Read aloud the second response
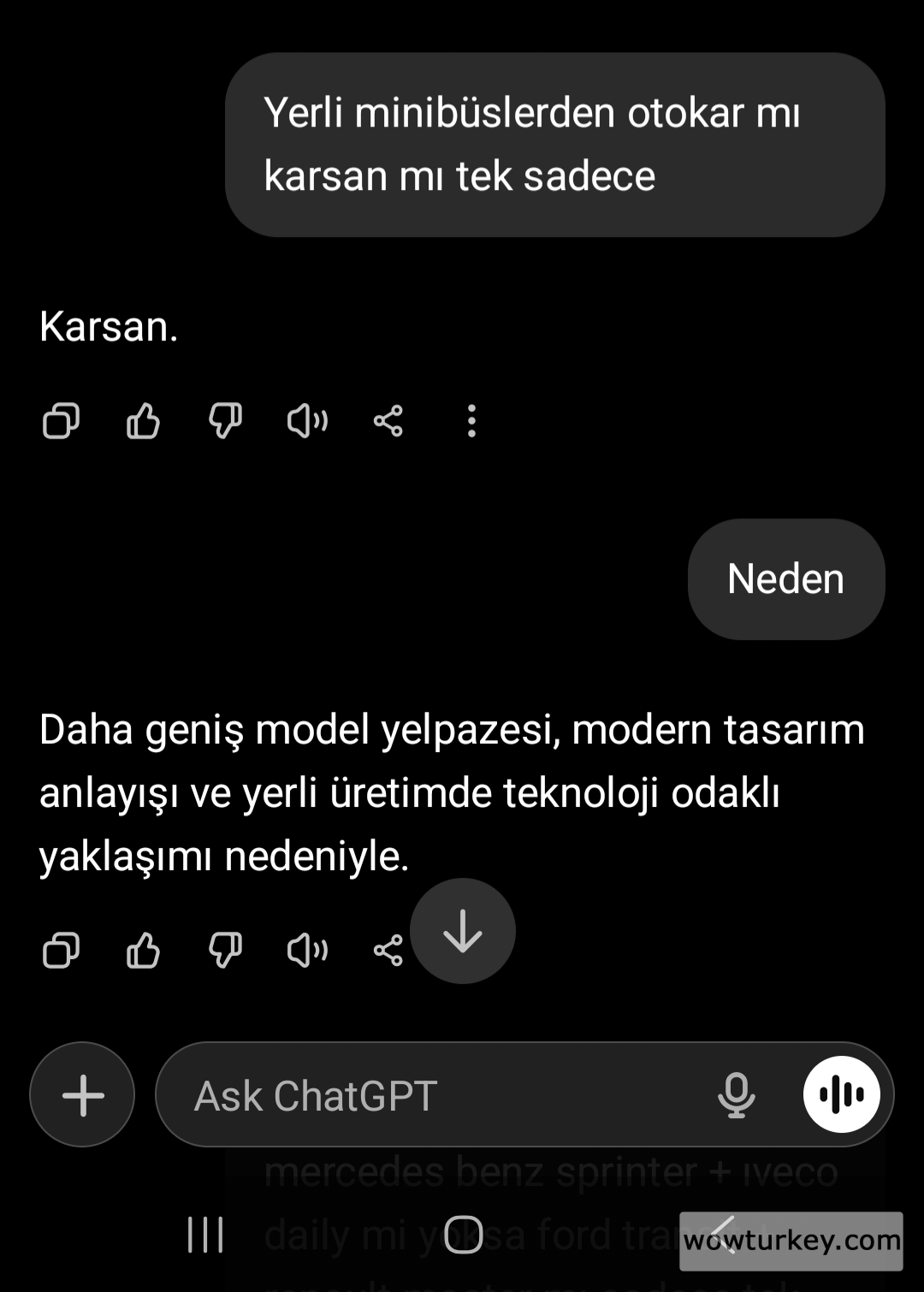This screenshot has height=1292, width=924. (x=305, y=951)
